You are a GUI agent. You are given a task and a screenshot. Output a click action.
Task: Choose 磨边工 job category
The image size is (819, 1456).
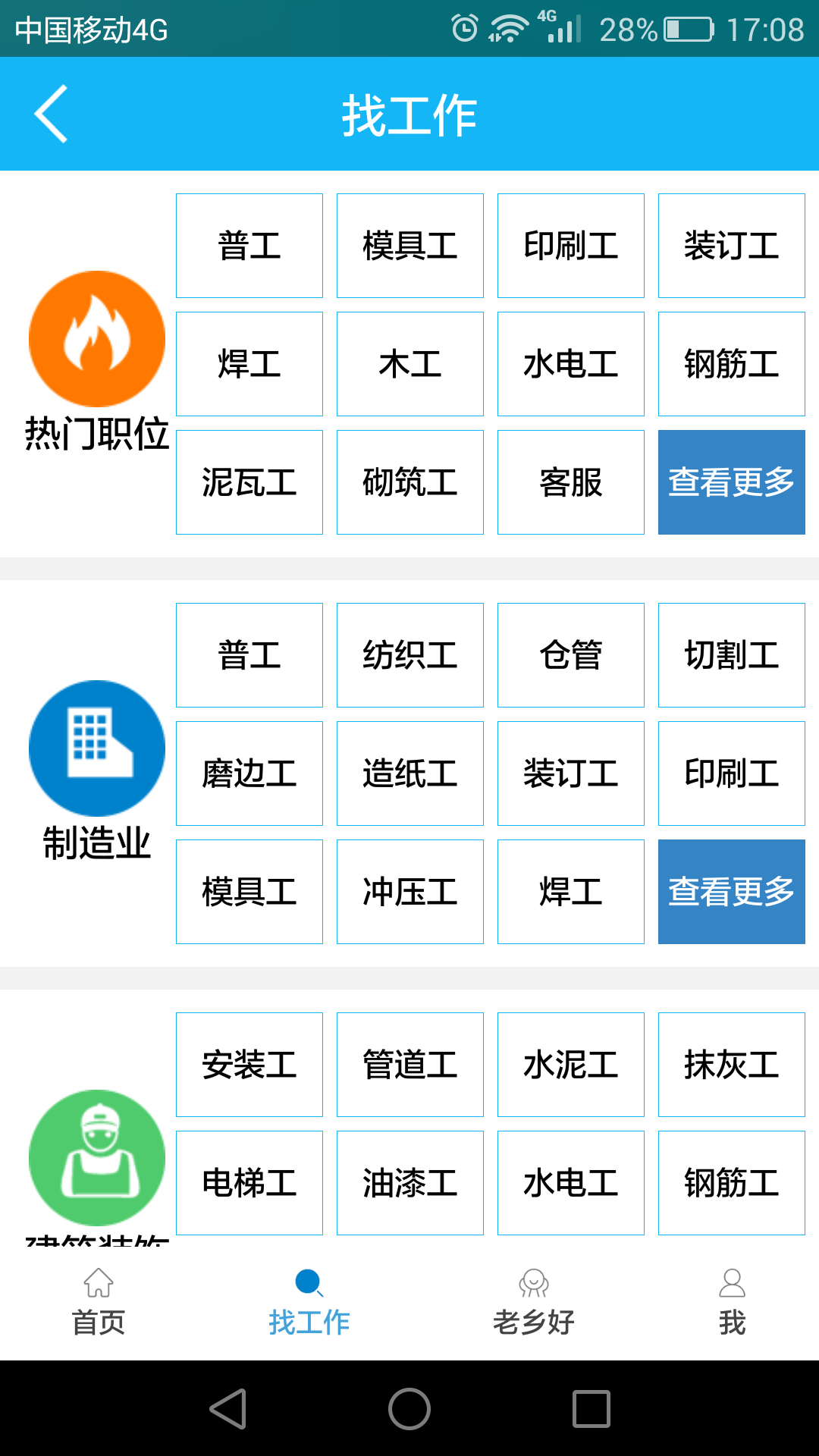pyautogui.click(x=249, y=773)
